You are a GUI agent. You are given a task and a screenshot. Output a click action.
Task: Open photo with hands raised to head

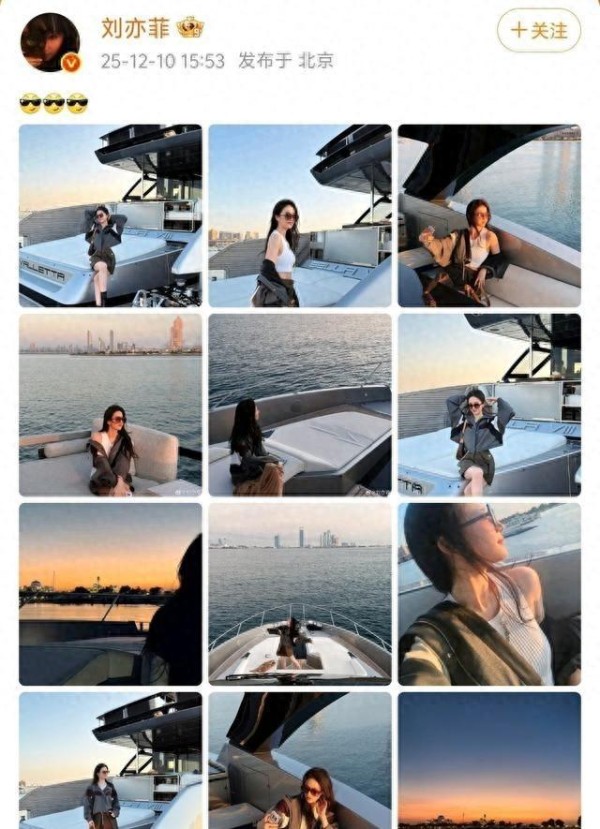click(x=489, y=405)
